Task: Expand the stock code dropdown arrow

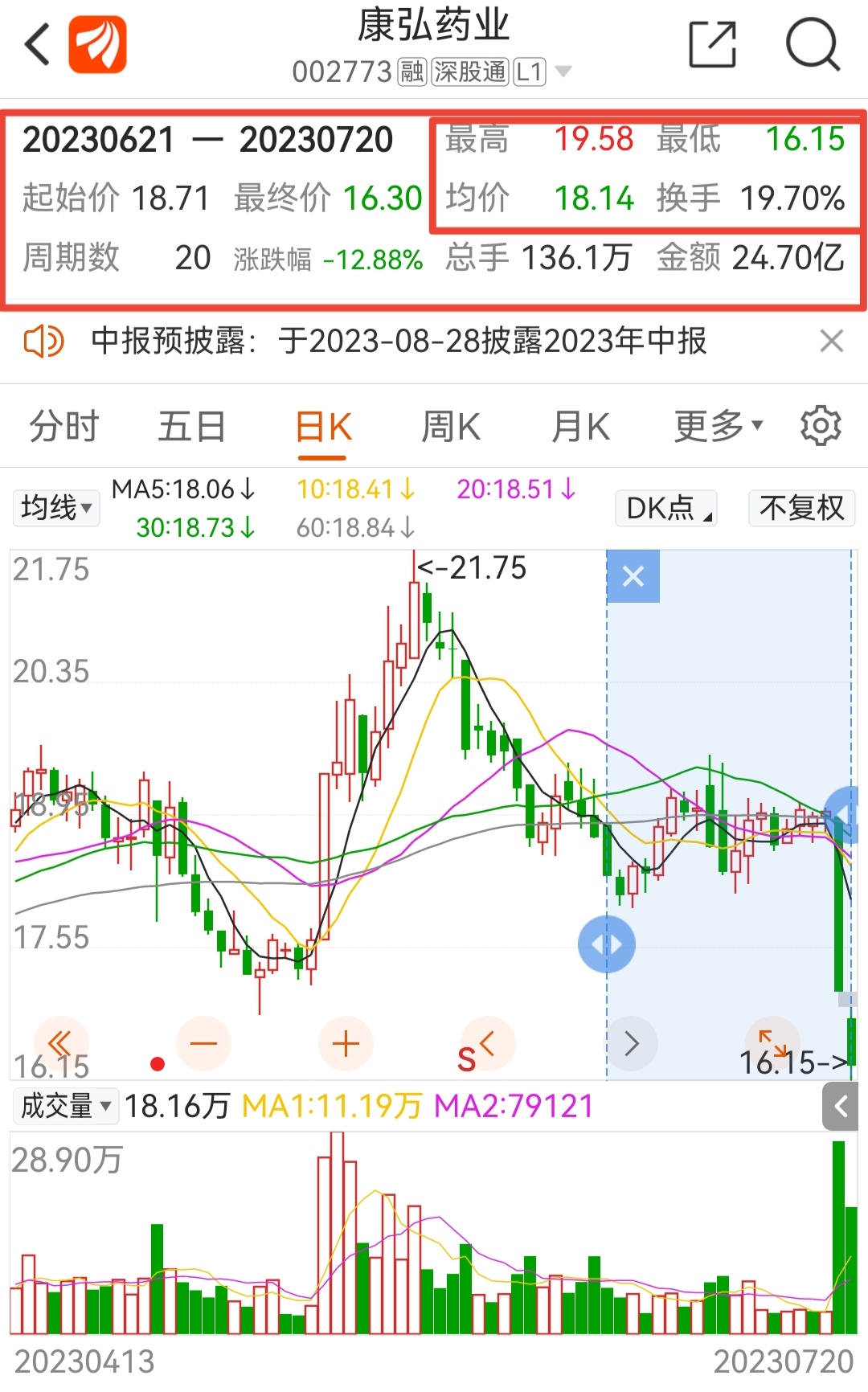Action: pos(563,72)
